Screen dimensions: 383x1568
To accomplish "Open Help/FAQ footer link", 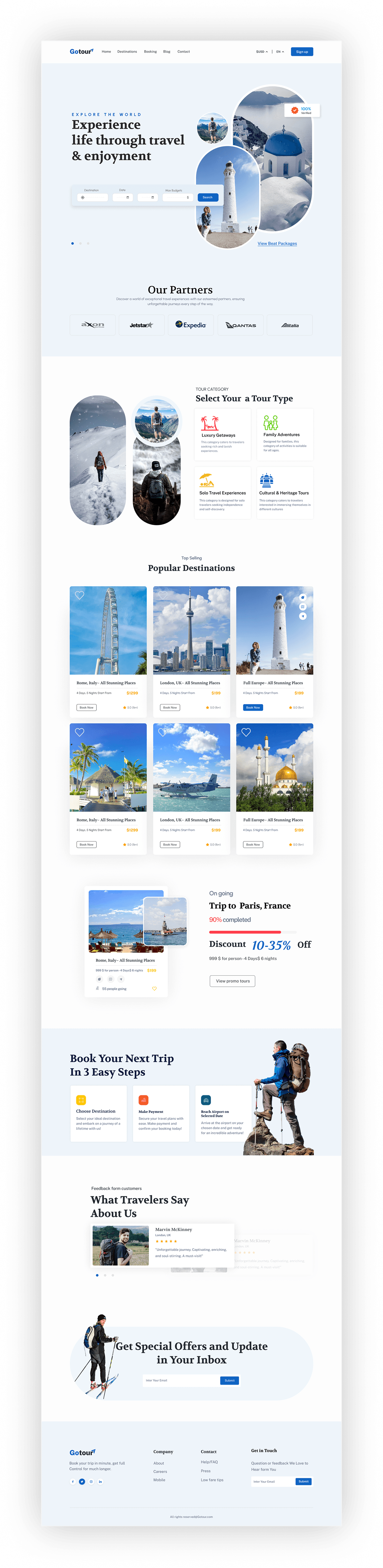I will click(209, 1461).
